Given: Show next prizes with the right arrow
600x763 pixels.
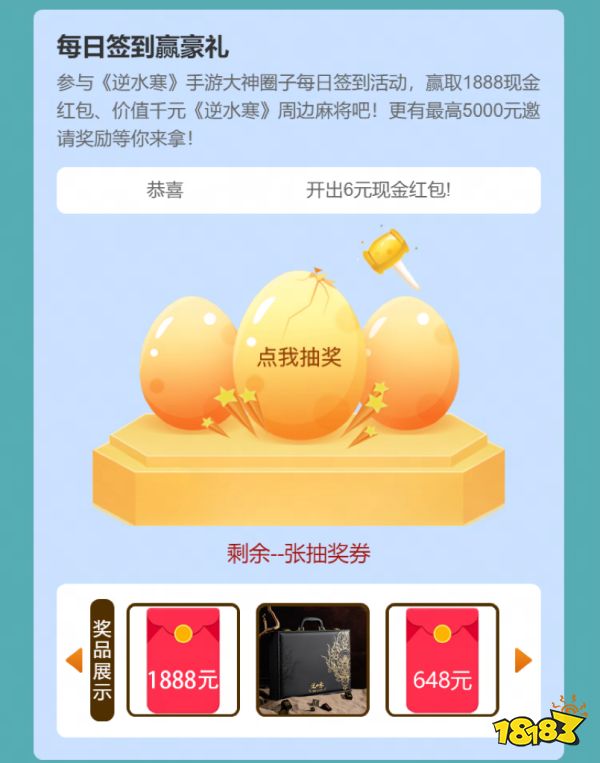Looking at the screenshot, I should click(x=523, y=660).
